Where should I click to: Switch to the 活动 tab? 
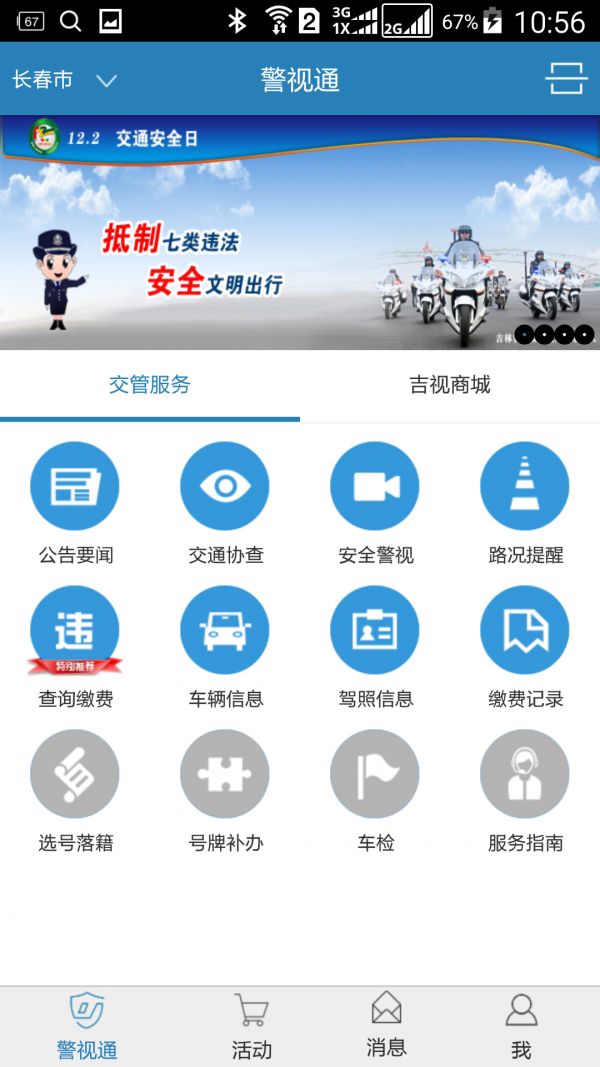pyautogui.click(x=251, y=1026)
